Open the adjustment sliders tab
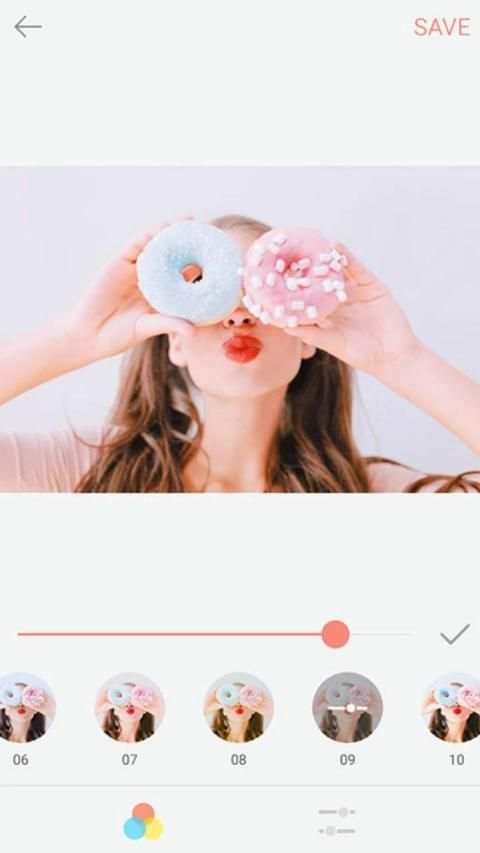480x853 pixels. (x=337, y=821)
